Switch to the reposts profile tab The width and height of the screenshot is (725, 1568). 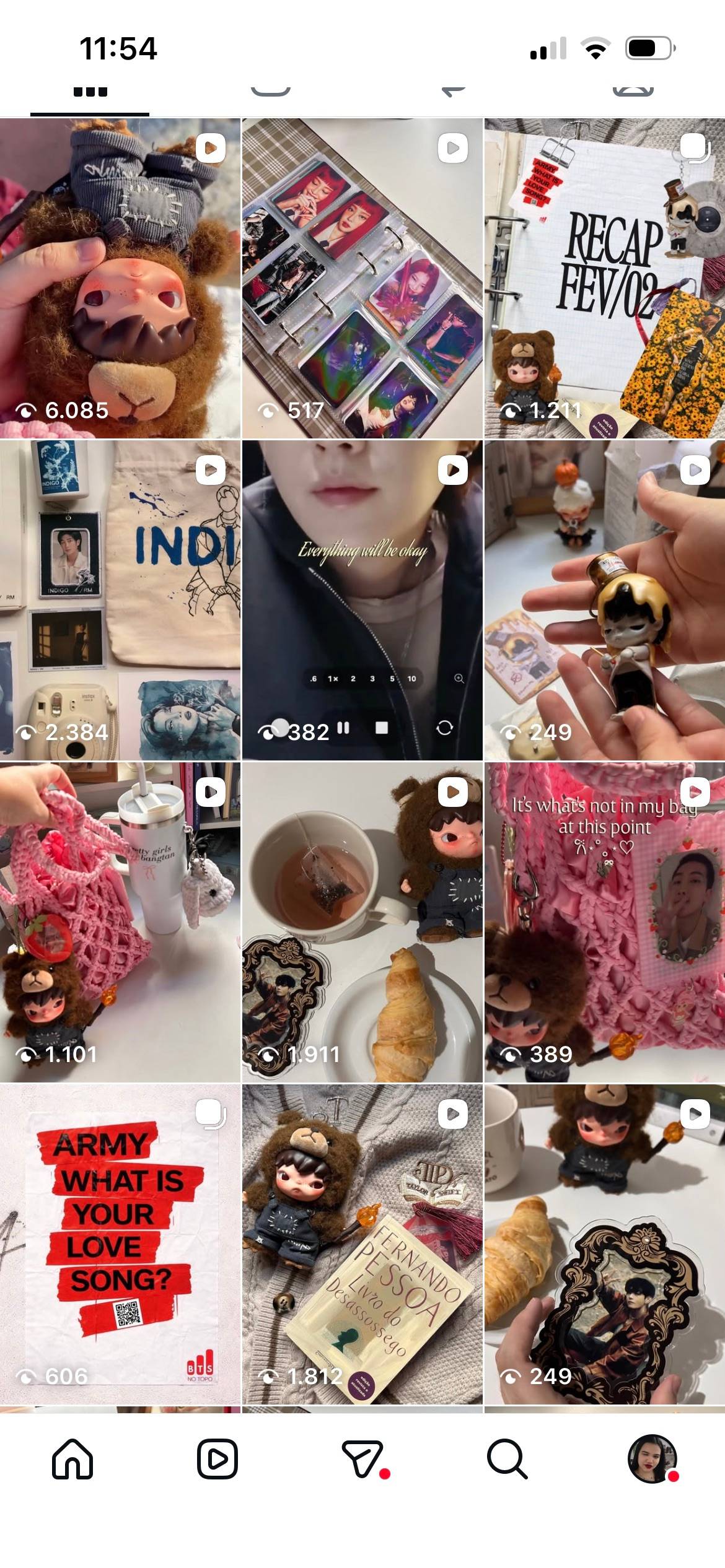pyautogui.click(x=453, y=92)
